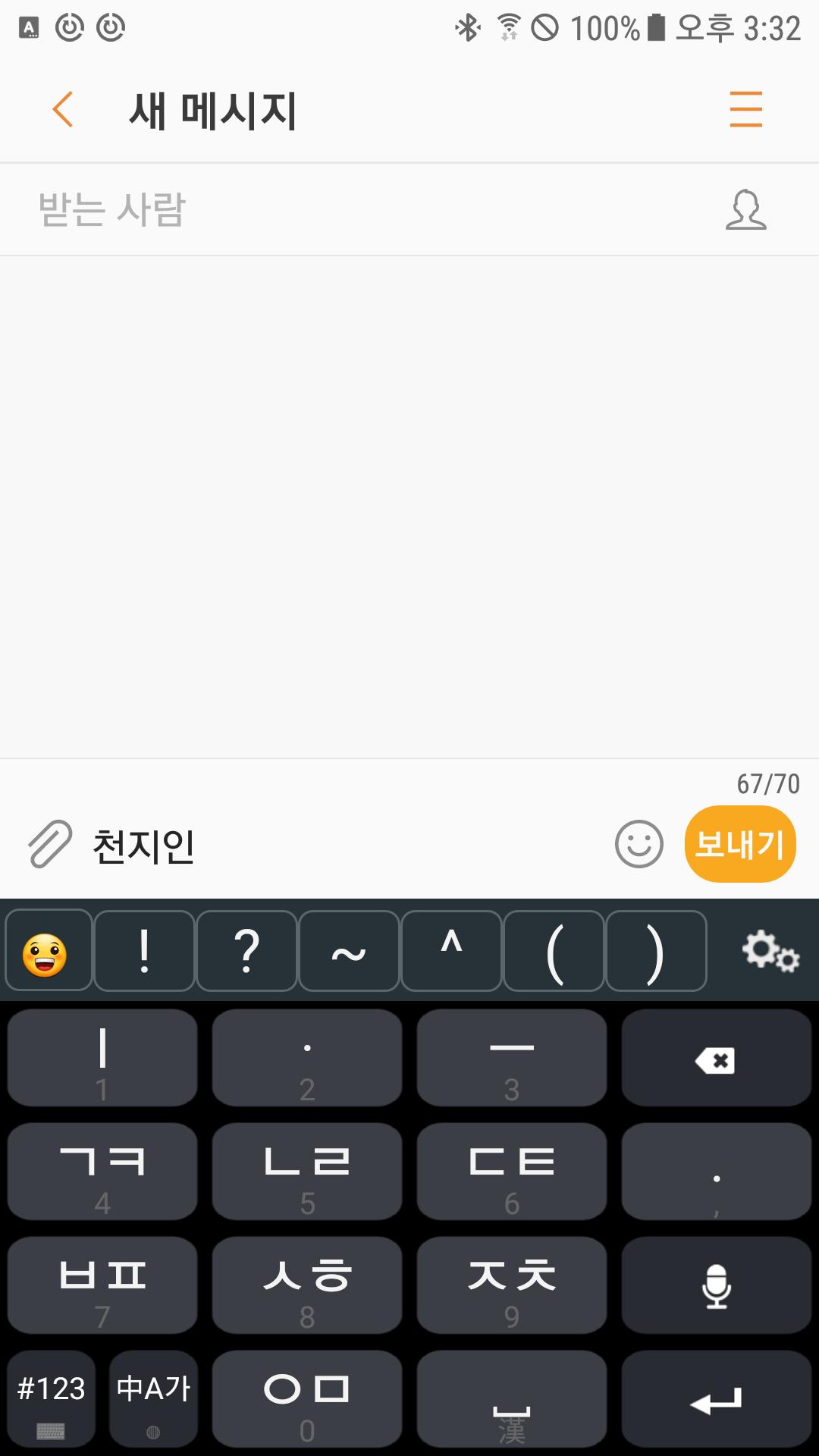Insert an exclamation mark from the toolbar
Image resolution: width=819 pixels, height=1456 pixels.
(x=144, y=951)
